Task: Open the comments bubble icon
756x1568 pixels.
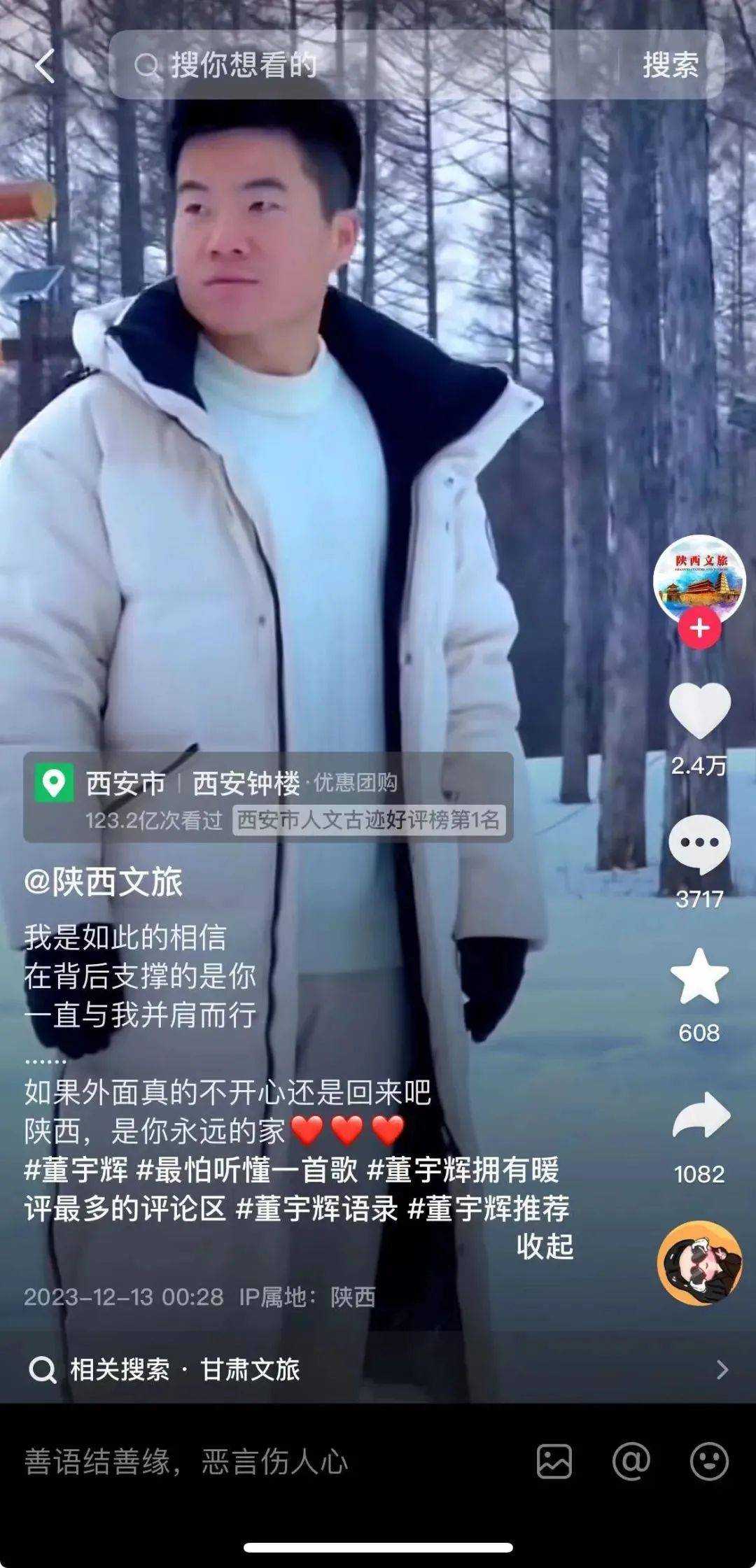Action: click(699, 845)
